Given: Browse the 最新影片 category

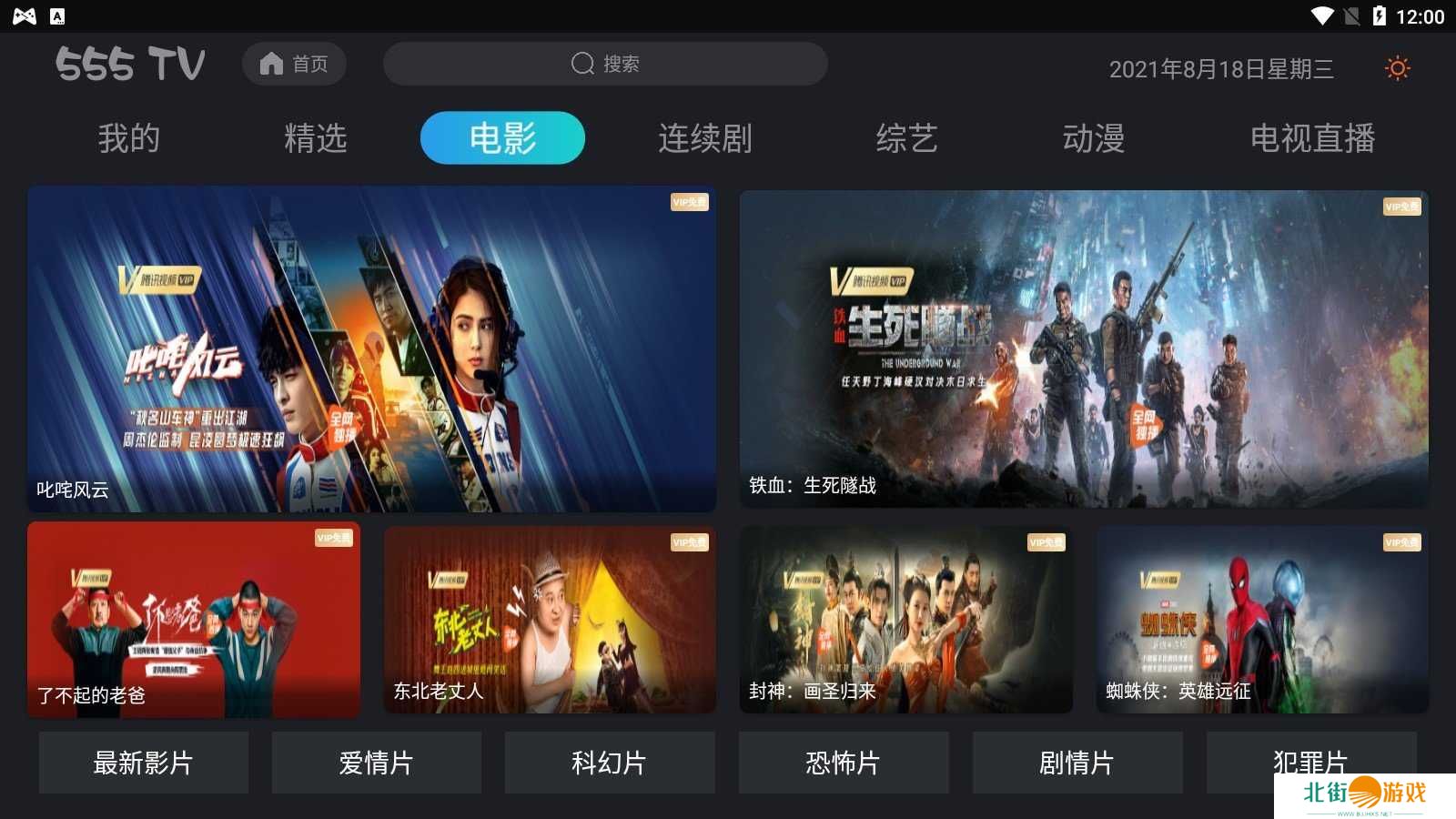Looking at the screenshot, I should [144, 763].
